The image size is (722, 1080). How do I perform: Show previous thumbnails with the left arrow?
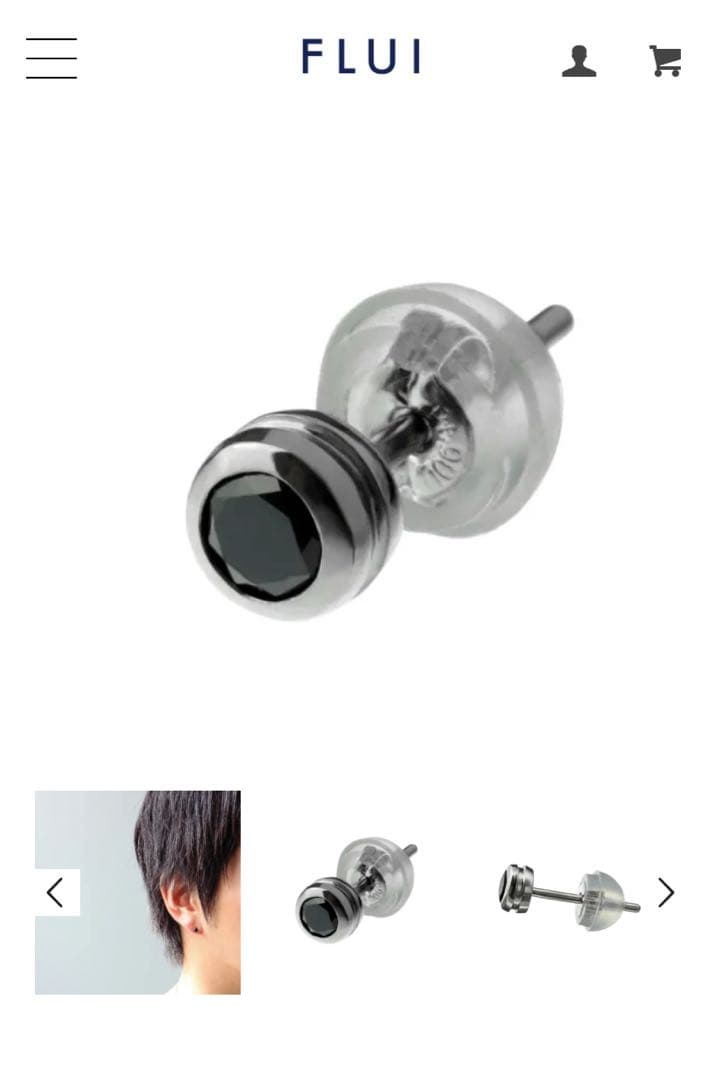coord(56,892)
